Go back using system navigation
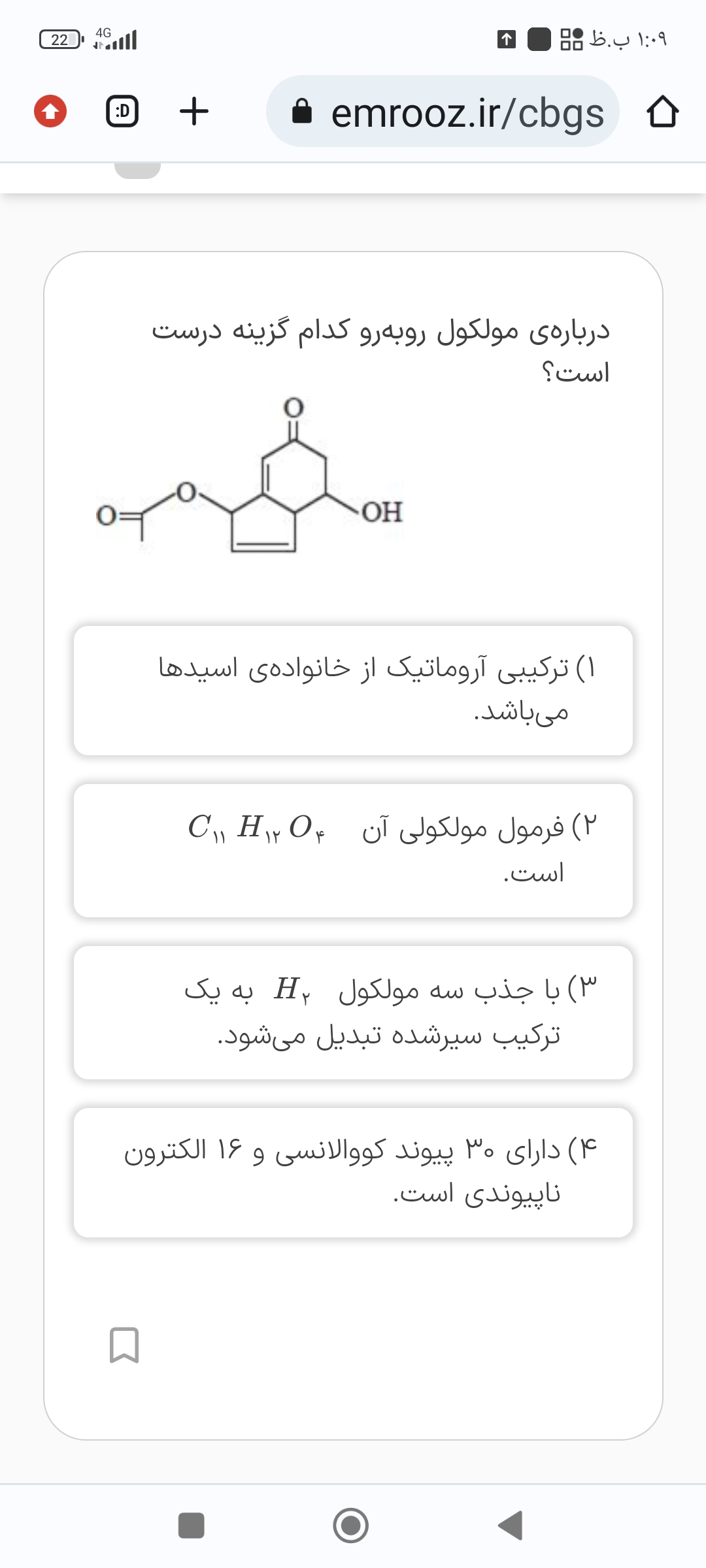706x1568 pixels. [x=511, y=1526]
